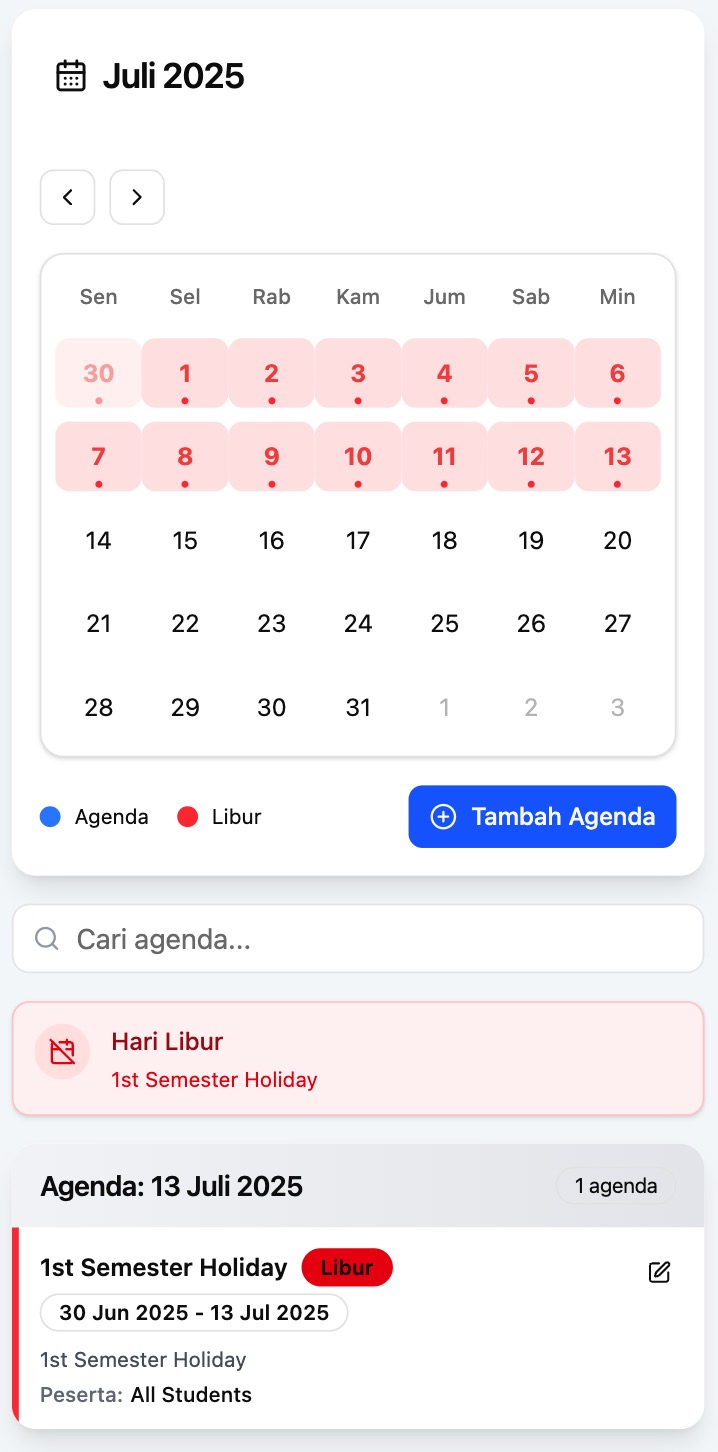
Task: Tap Tambah Agenda button
Action: point(542,817)
